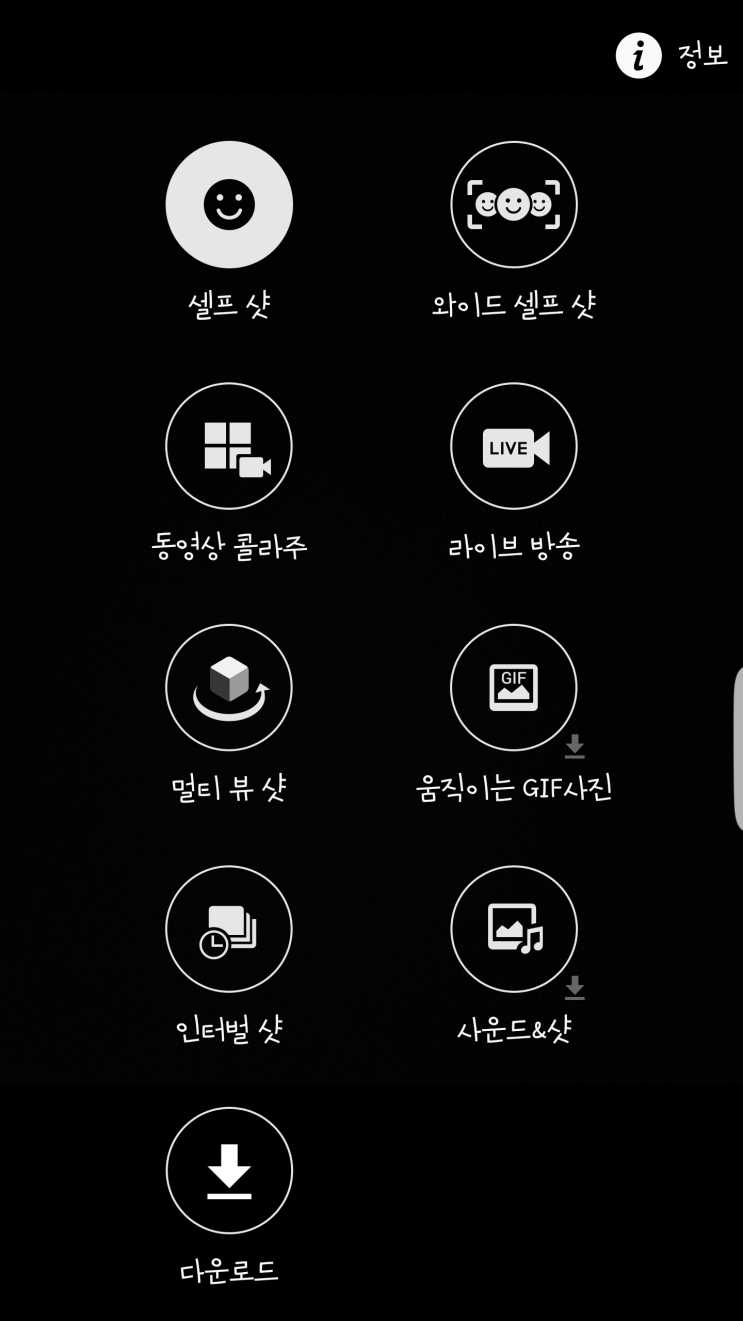The height and width of the screenshot is (1321, 743).
Task: Open the 정보 info button
Action: click(x=670, y=55)
